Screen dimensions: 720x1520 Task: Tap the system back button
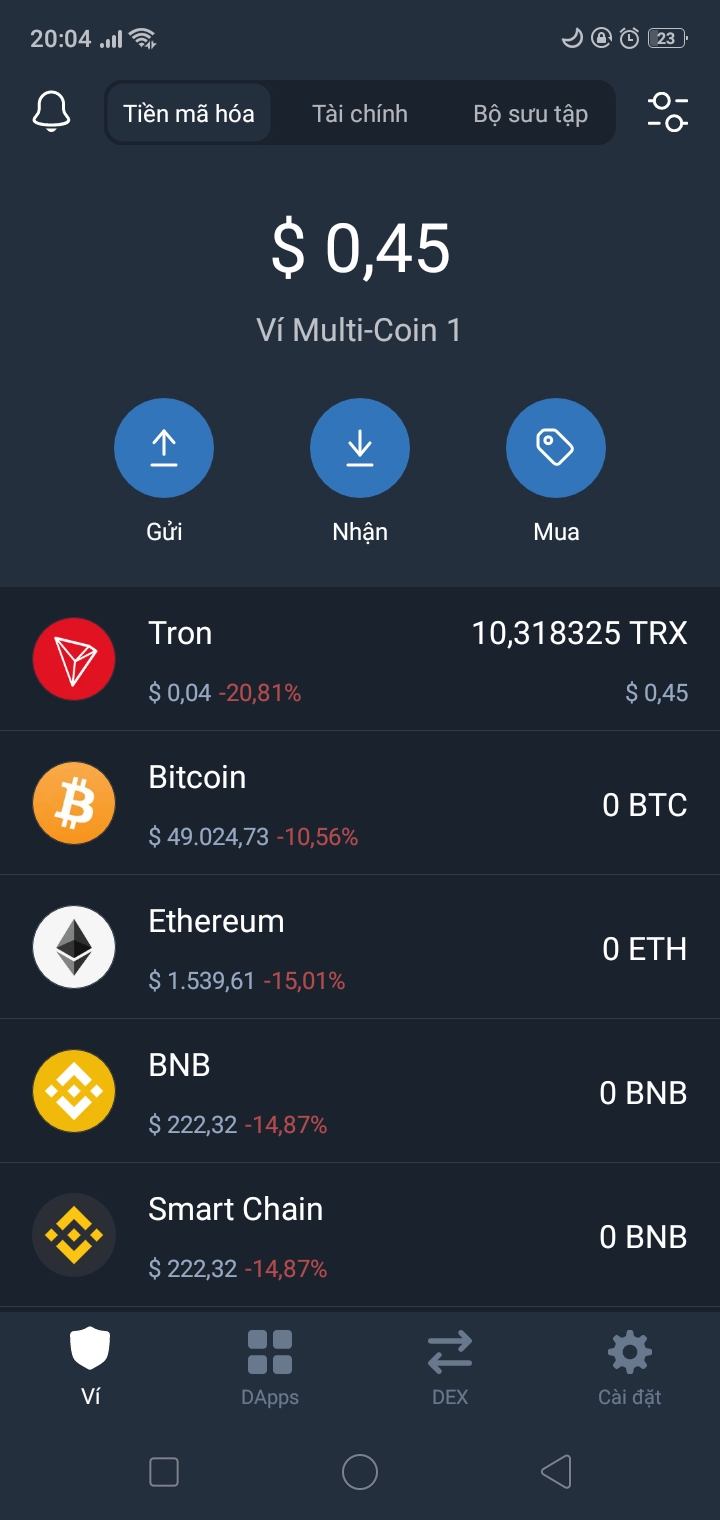pyautogui.click(x=556, y=1472)
